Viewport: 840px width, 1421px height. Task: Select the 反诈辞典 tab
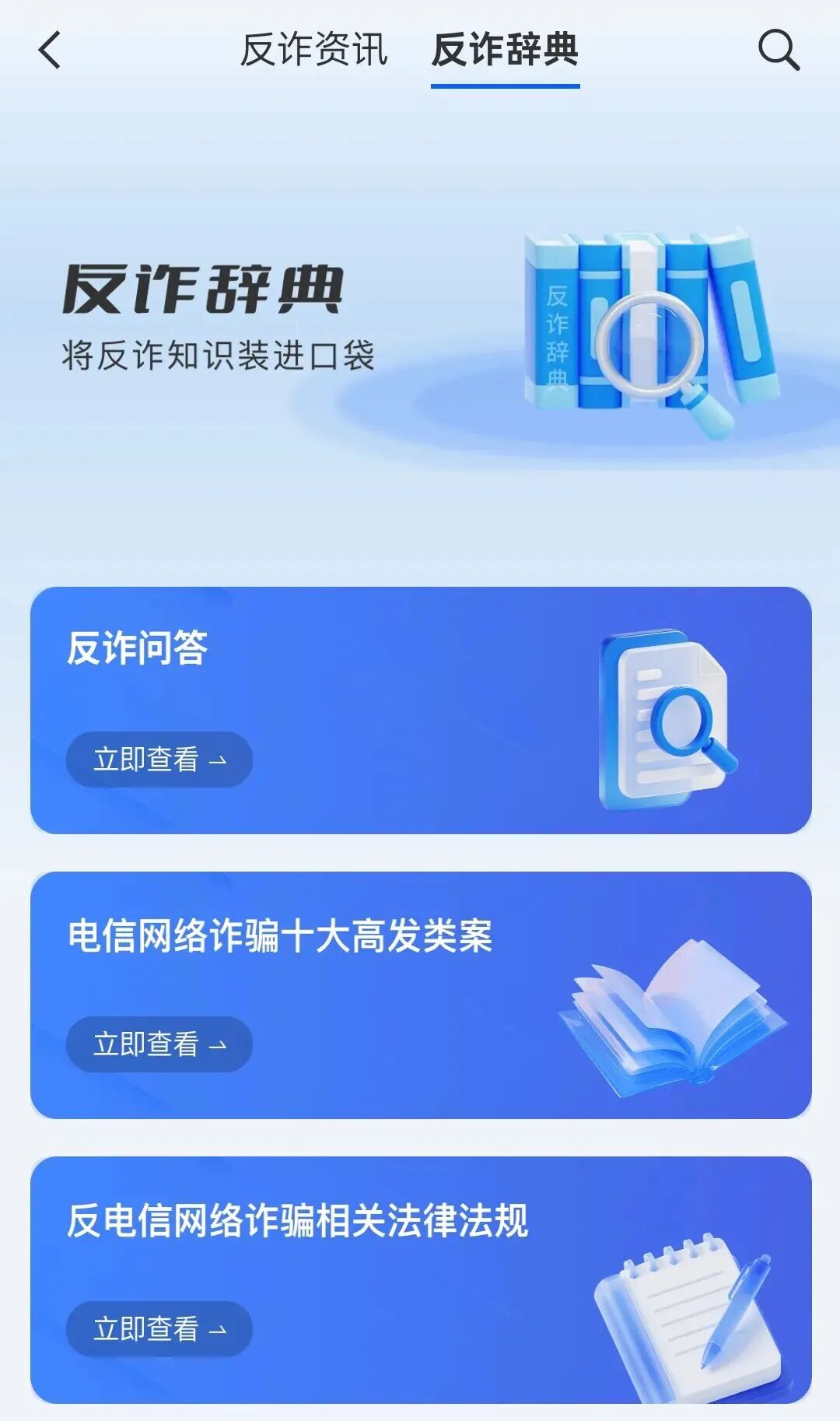505,51
